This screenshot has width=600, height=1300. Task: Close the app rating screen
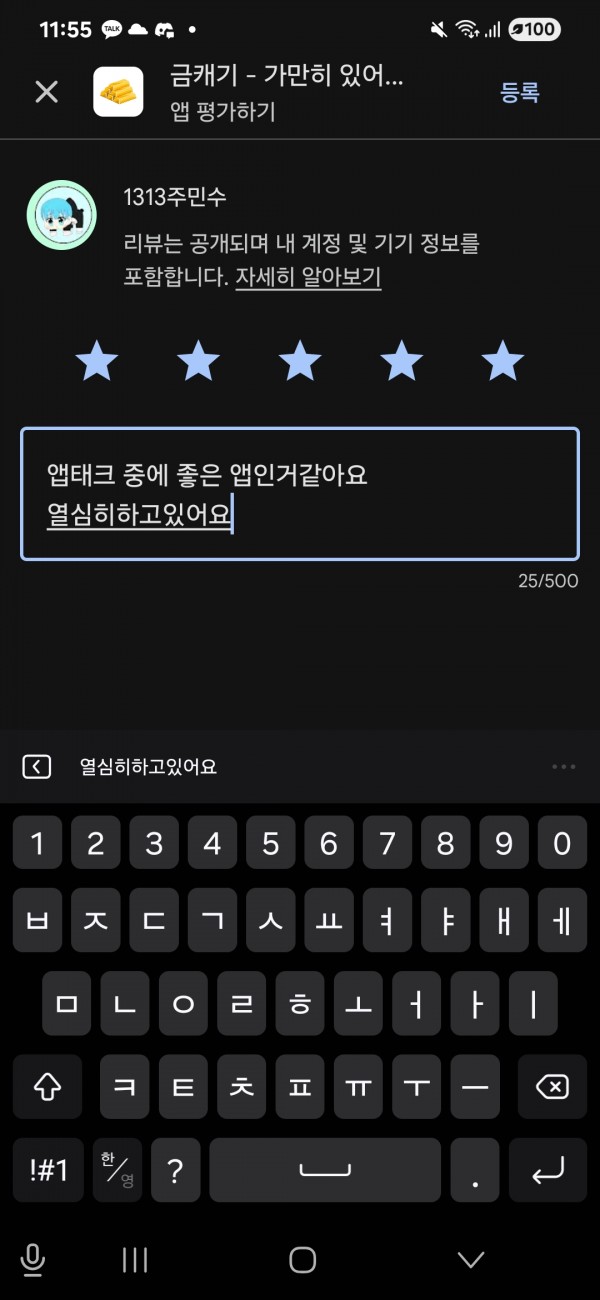(47, 92)
